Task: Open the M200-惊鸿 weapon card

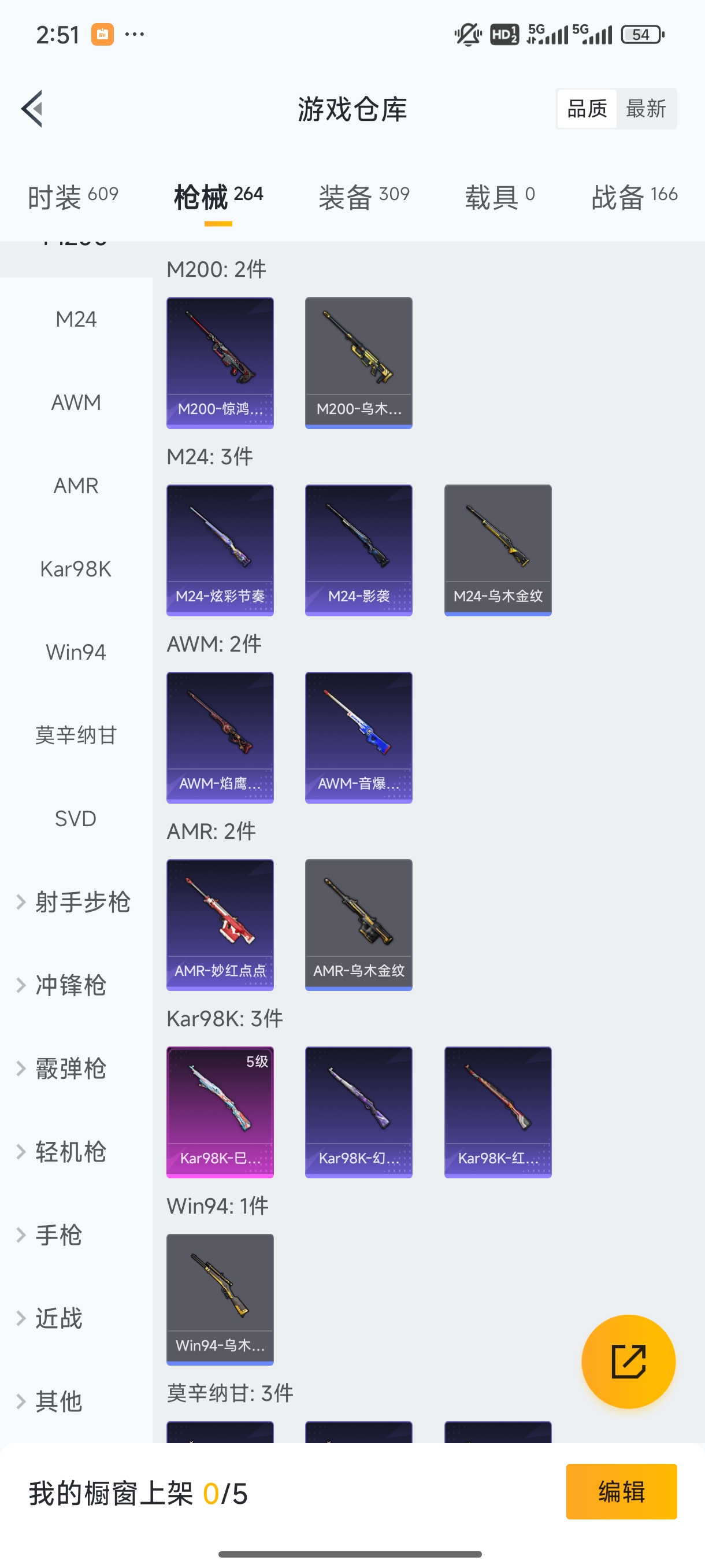Action: [x=220, y=363]
